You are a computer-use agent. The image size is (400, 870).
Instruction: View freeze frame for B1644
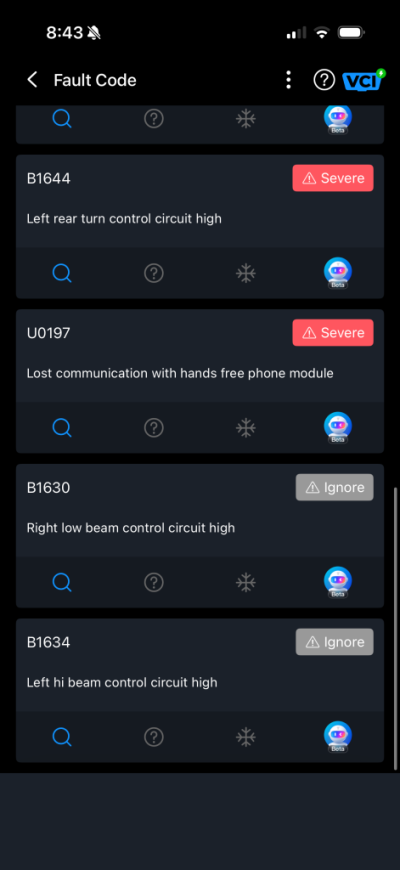click(246, 272)
